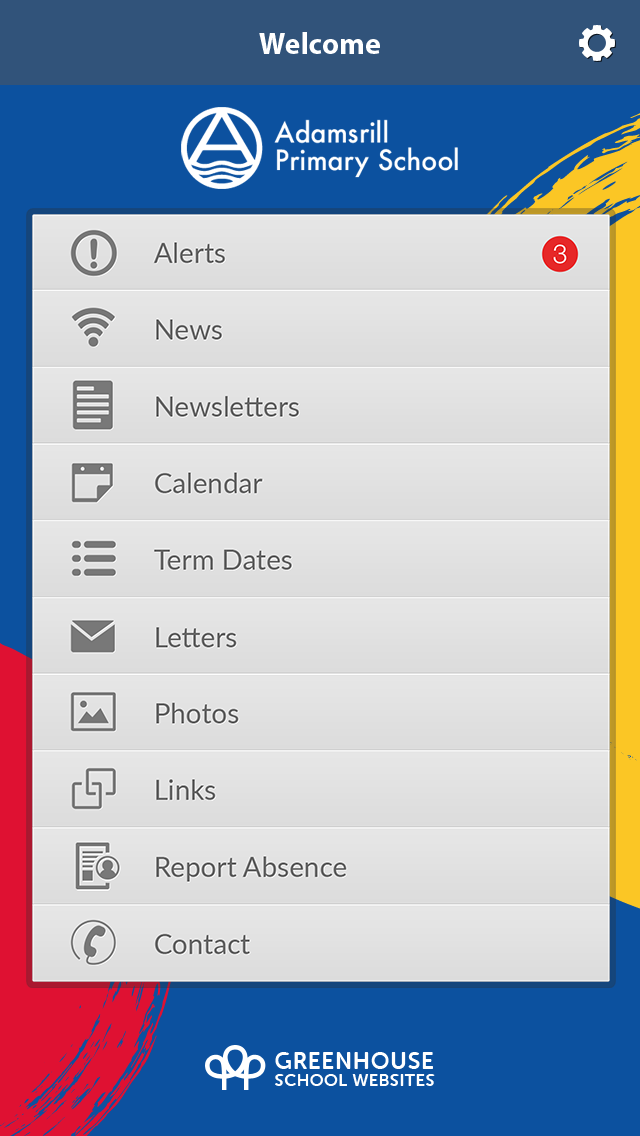The height and width of the screenshot is (1136, 640).
Task: Open the Alerts section
Action: pyautogui.click(x=320, y=253)
